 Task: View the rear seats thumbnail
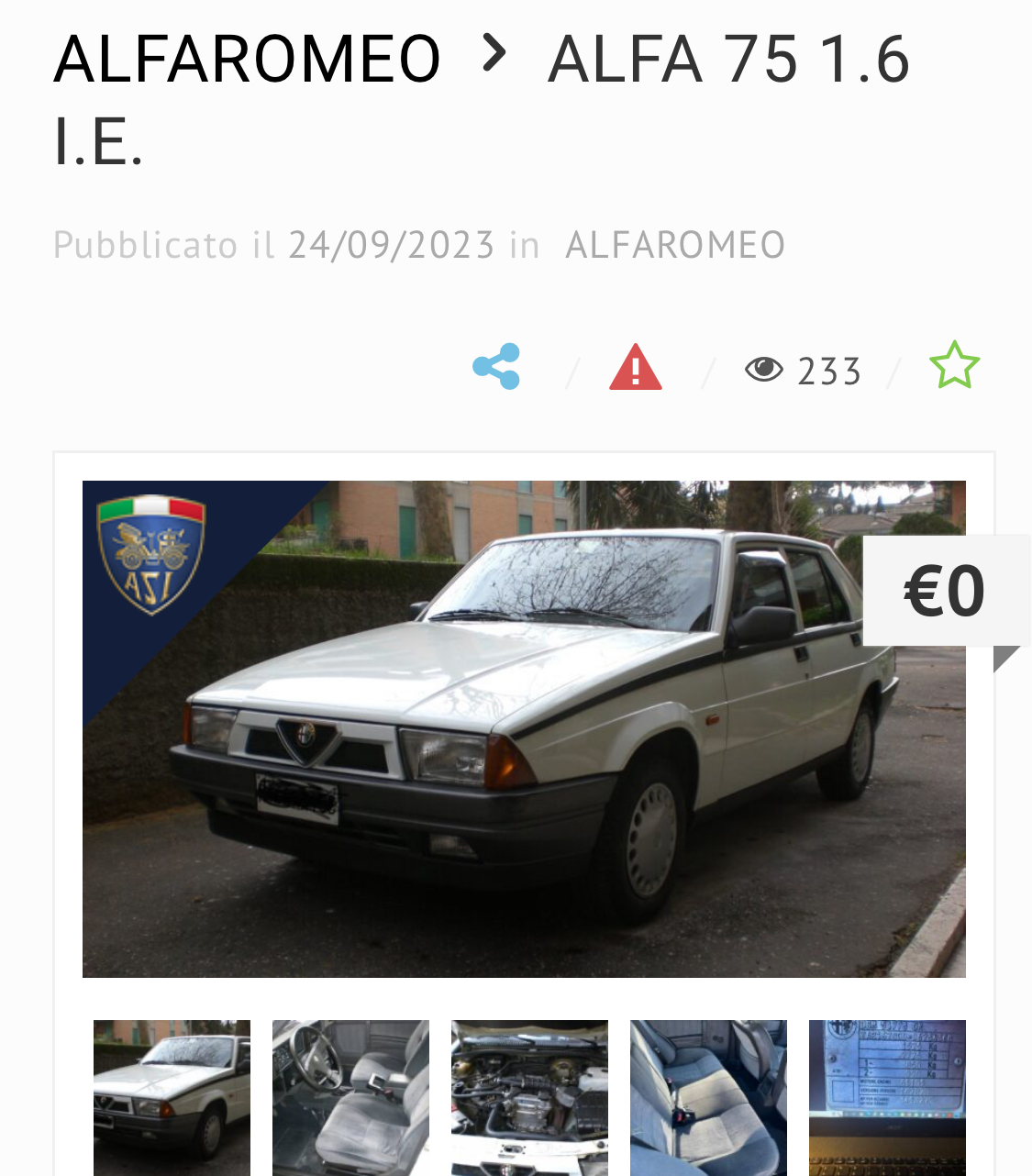coord(708,1097)
